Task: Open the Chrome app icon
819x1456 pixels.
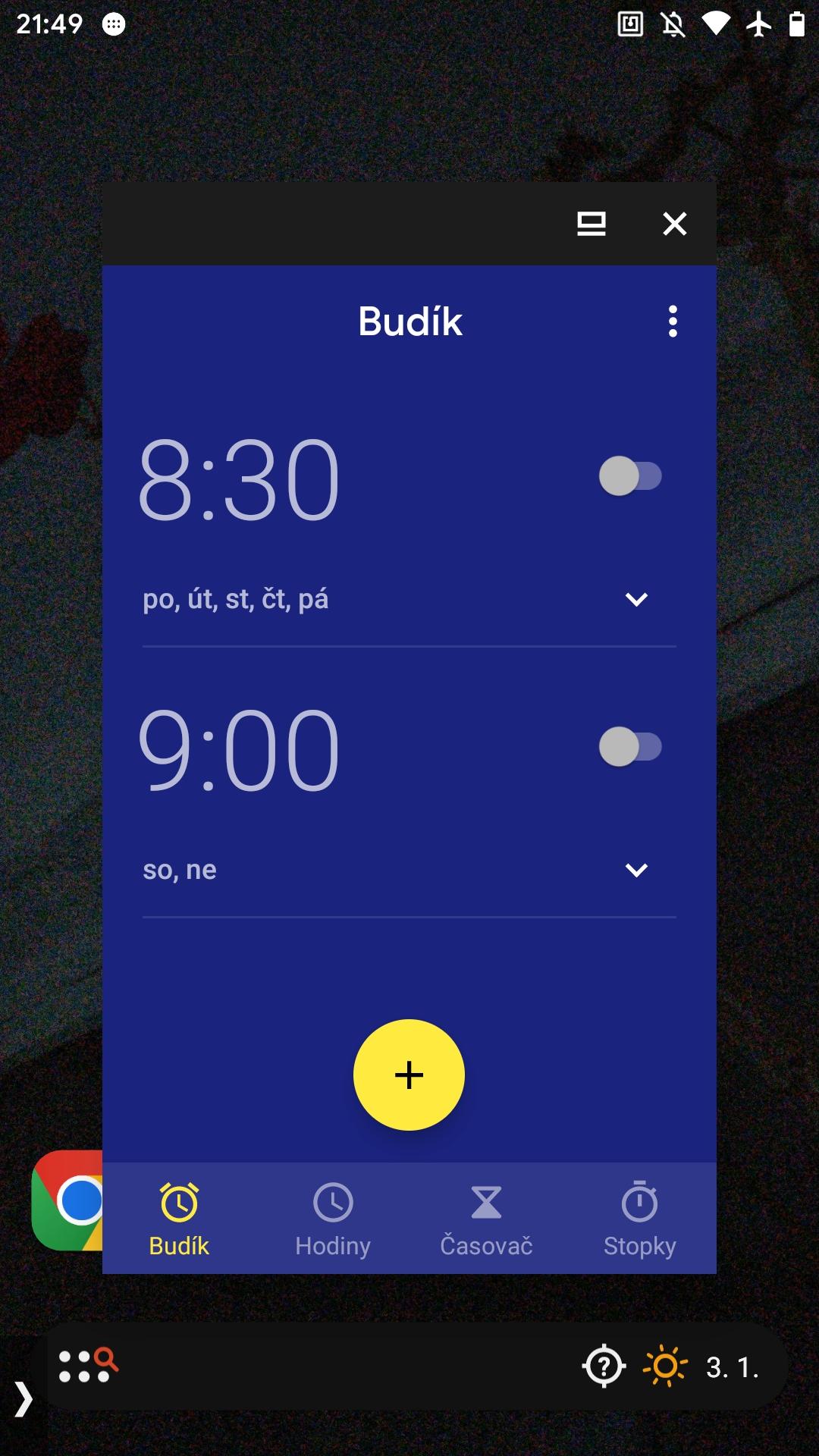Action: (68, 1200)
